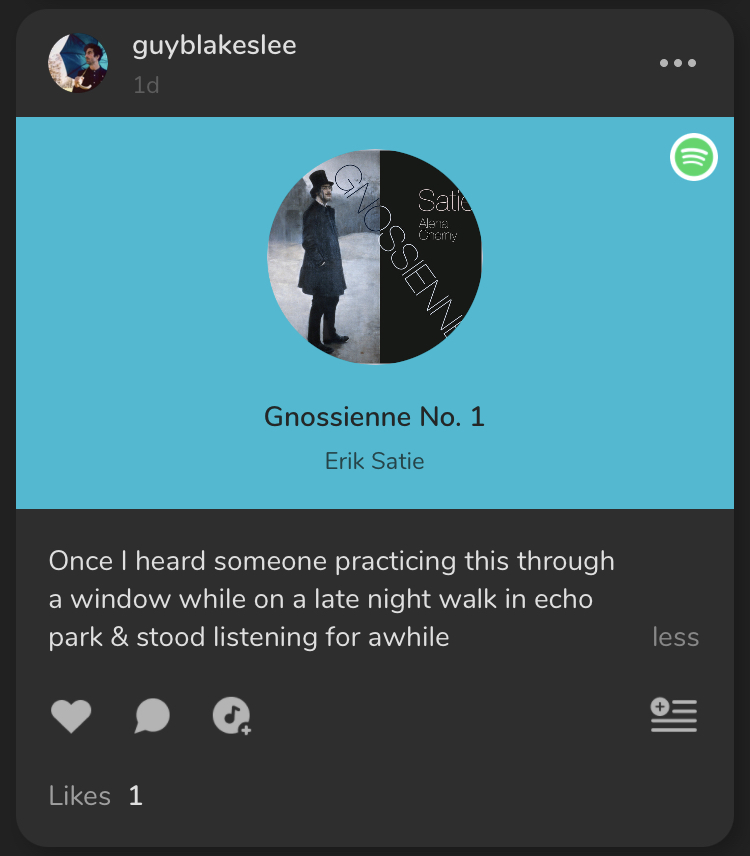Open guyblakeslee's profile picture
The width and height of the screenshot is (750, 856).
click(x=78, y=63)
